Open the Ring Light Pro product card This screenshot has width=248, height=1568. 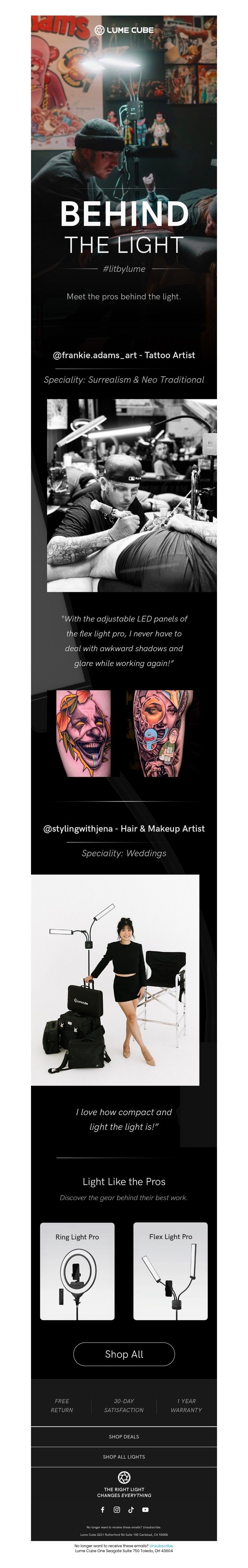pyautogui.click(x=77, y=1271)
